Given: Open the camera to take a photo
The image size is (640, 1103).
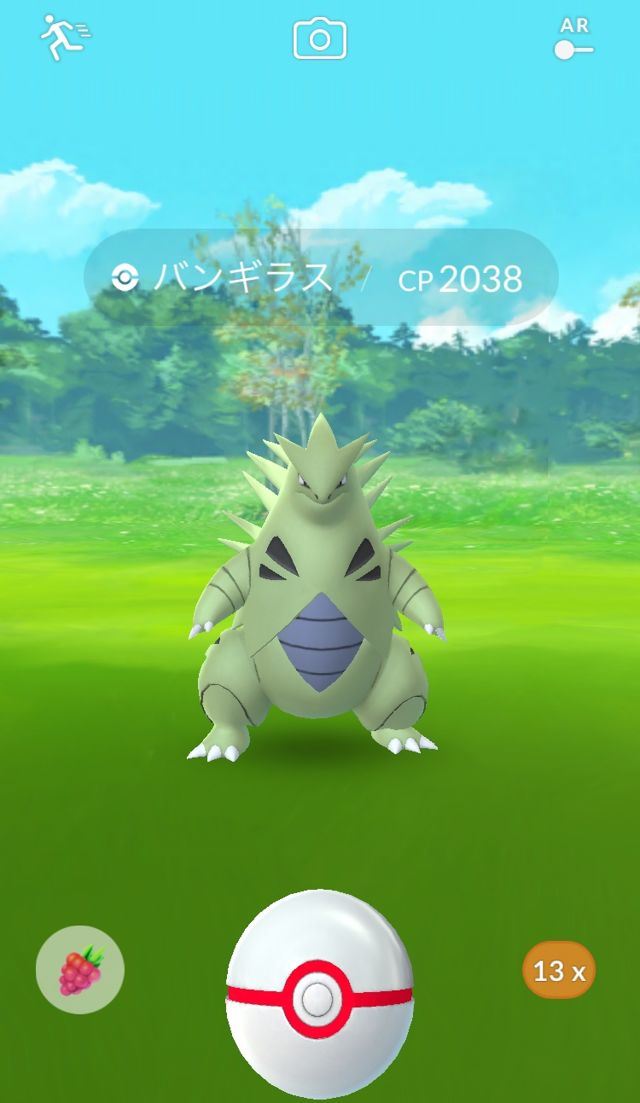Looking at the screenshot, I should (319, 39).
